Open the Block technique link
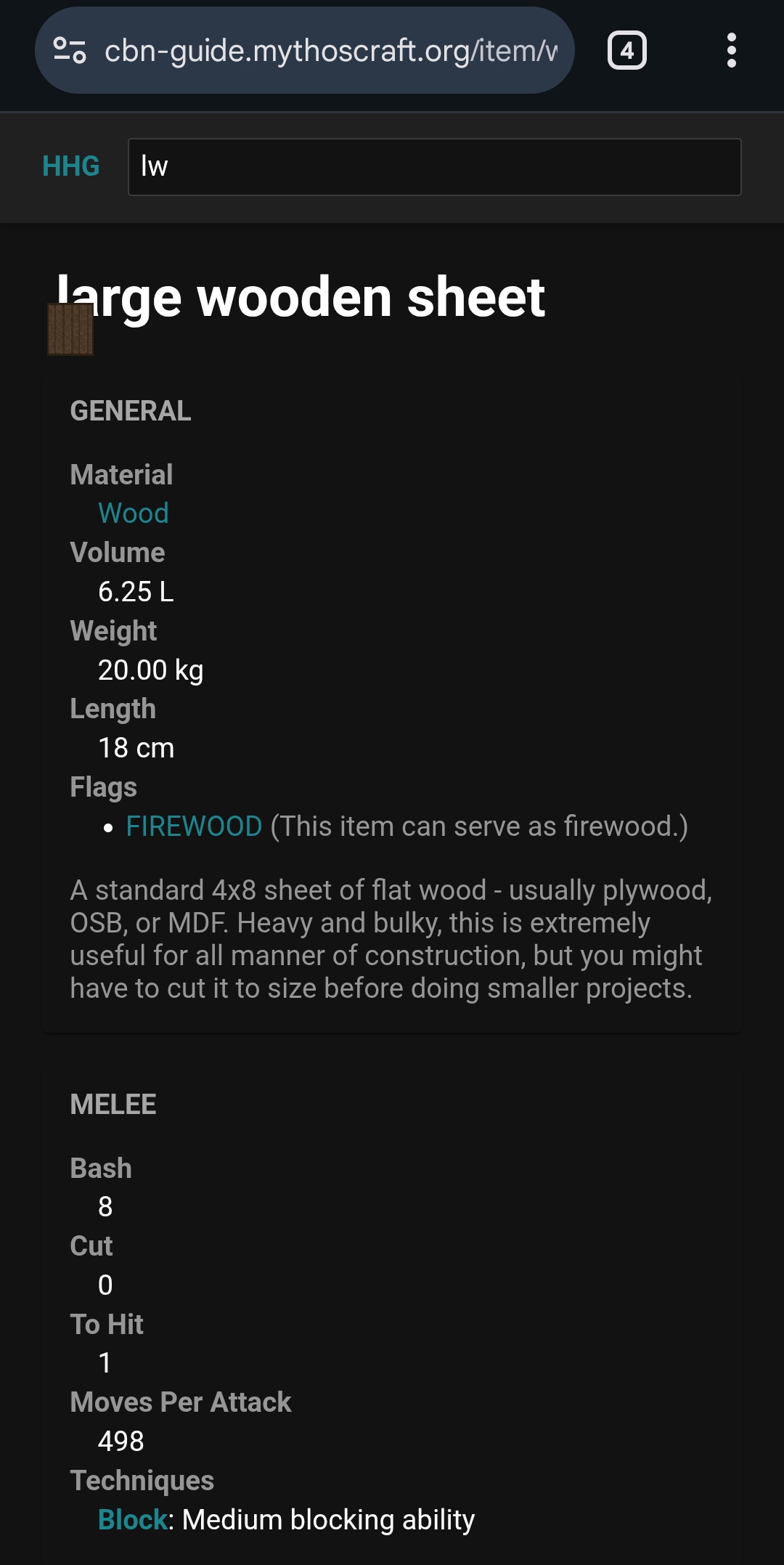The height and width of the screenshot is (1565, 784). tap(133, 1519)
